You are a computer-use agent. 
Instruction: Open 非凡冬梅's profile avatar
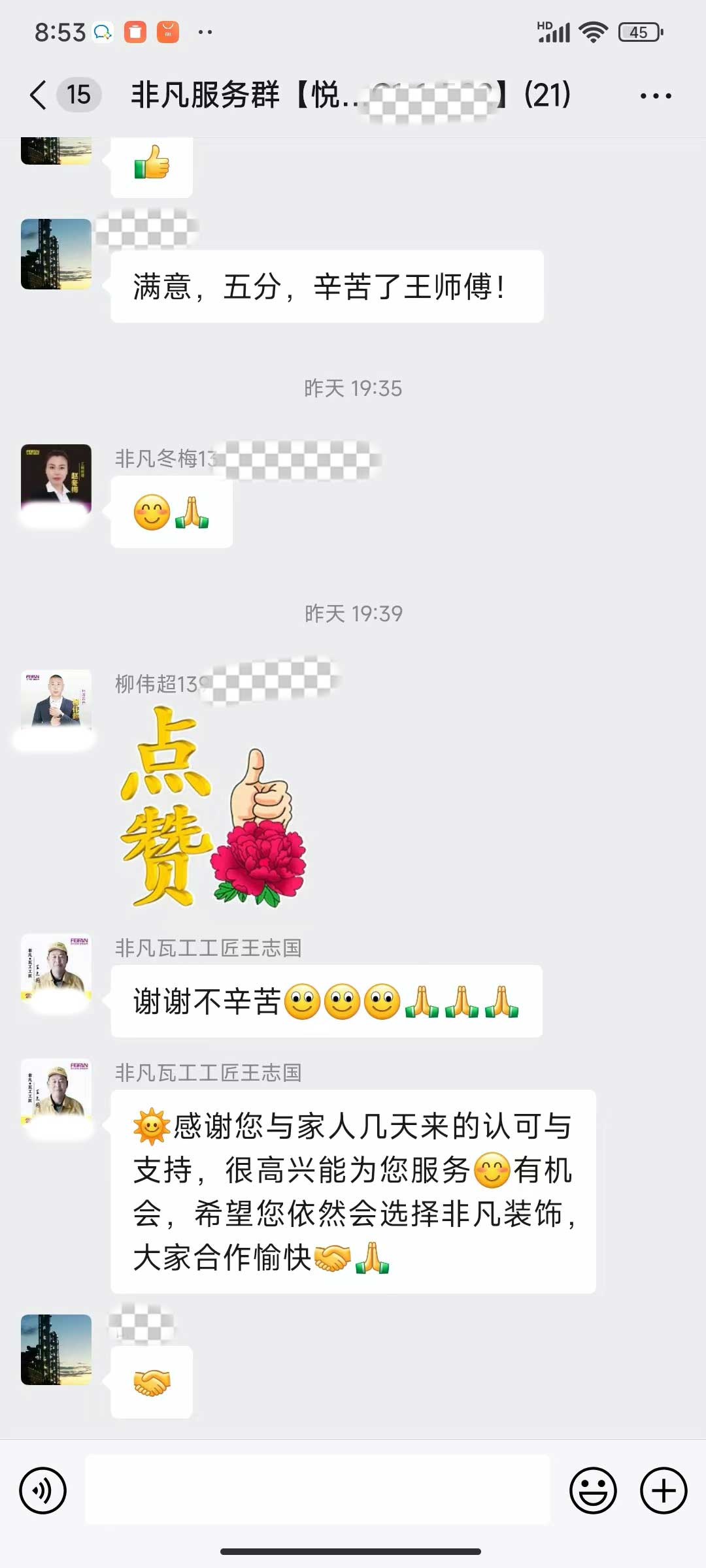pos(56,480)
